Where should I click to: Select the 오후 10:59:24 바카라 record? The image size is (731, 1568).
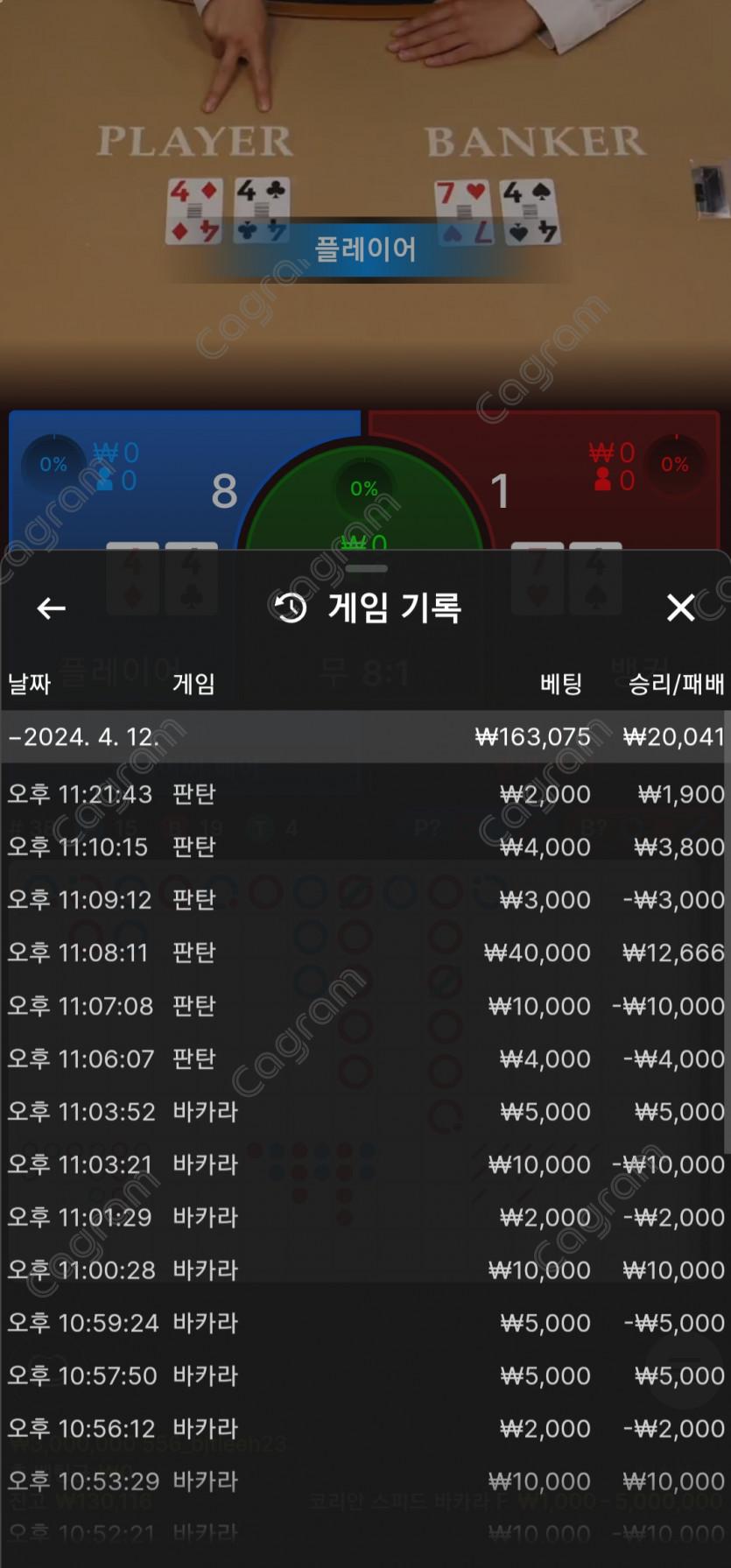(x=364, y=1323)
